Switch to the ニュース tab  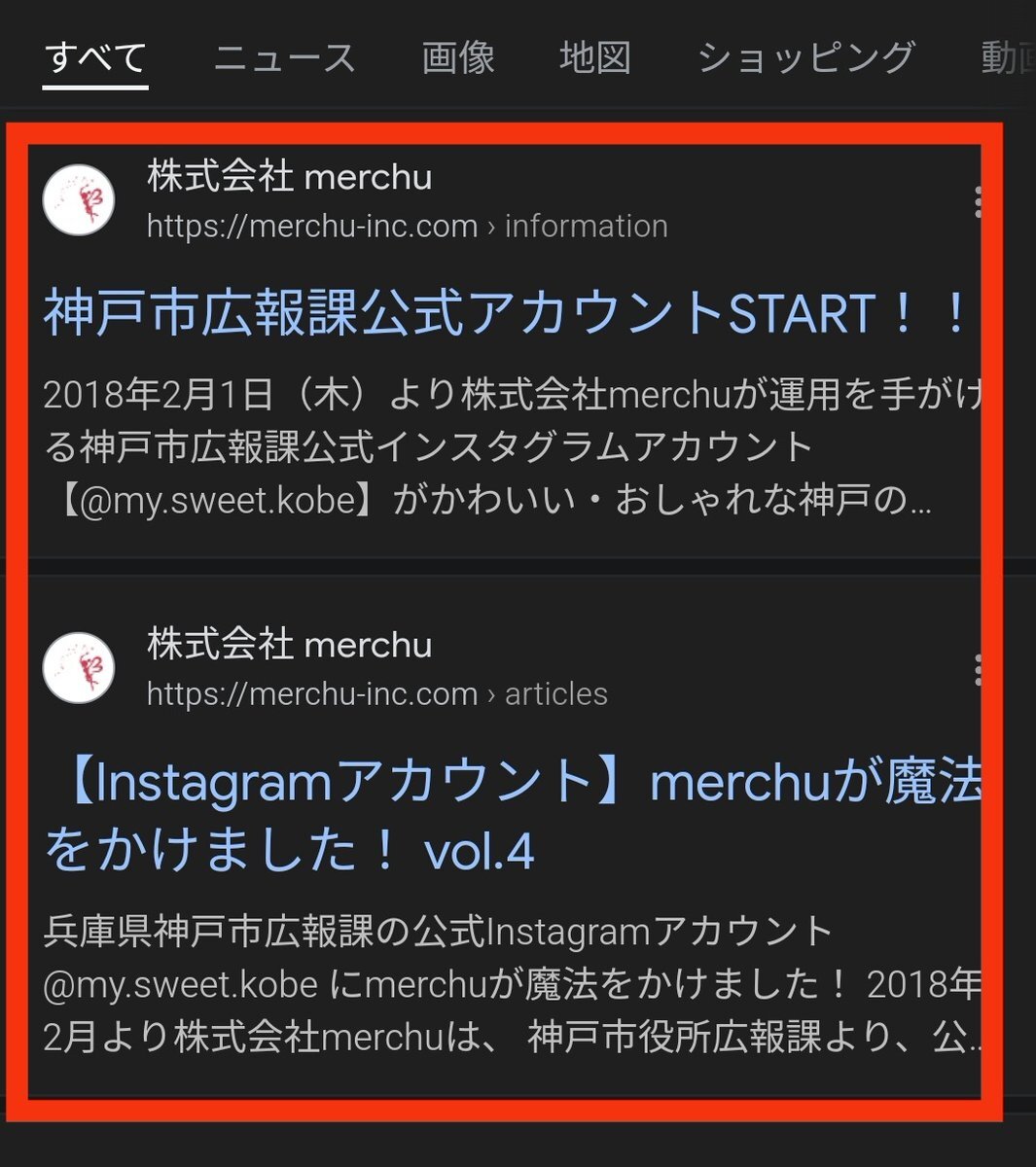285,57
